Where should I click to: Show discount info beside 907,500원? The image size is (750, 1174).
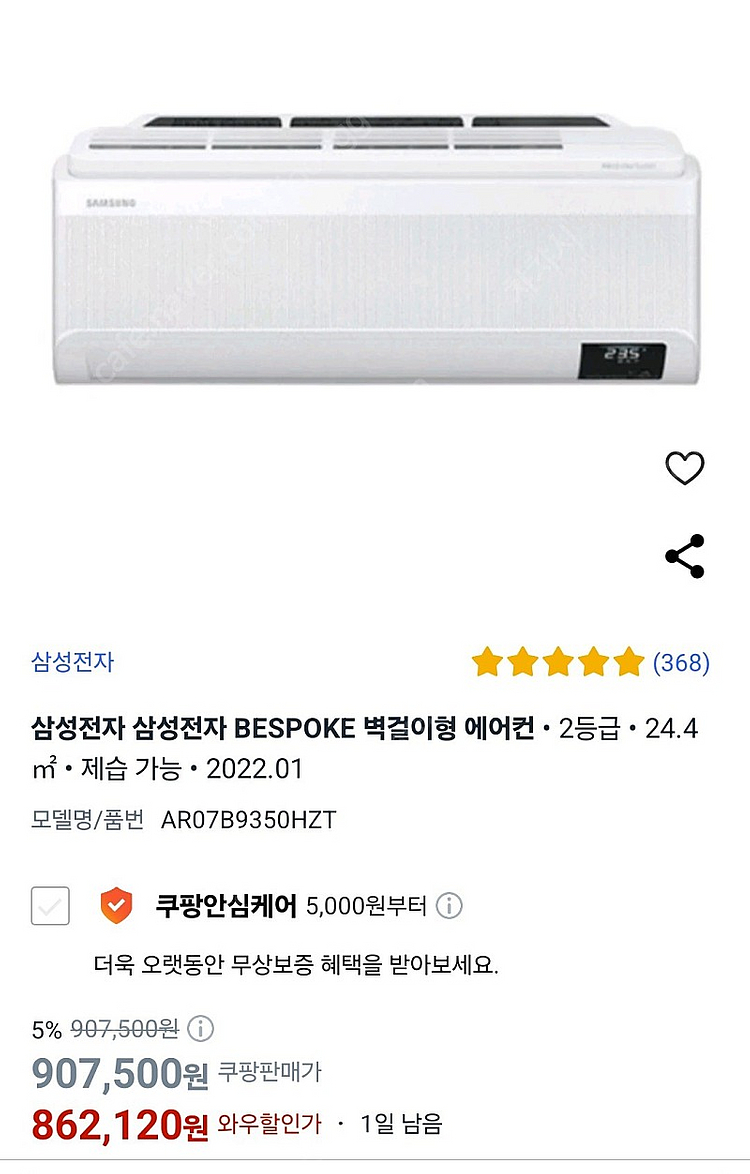[200, 1029]
